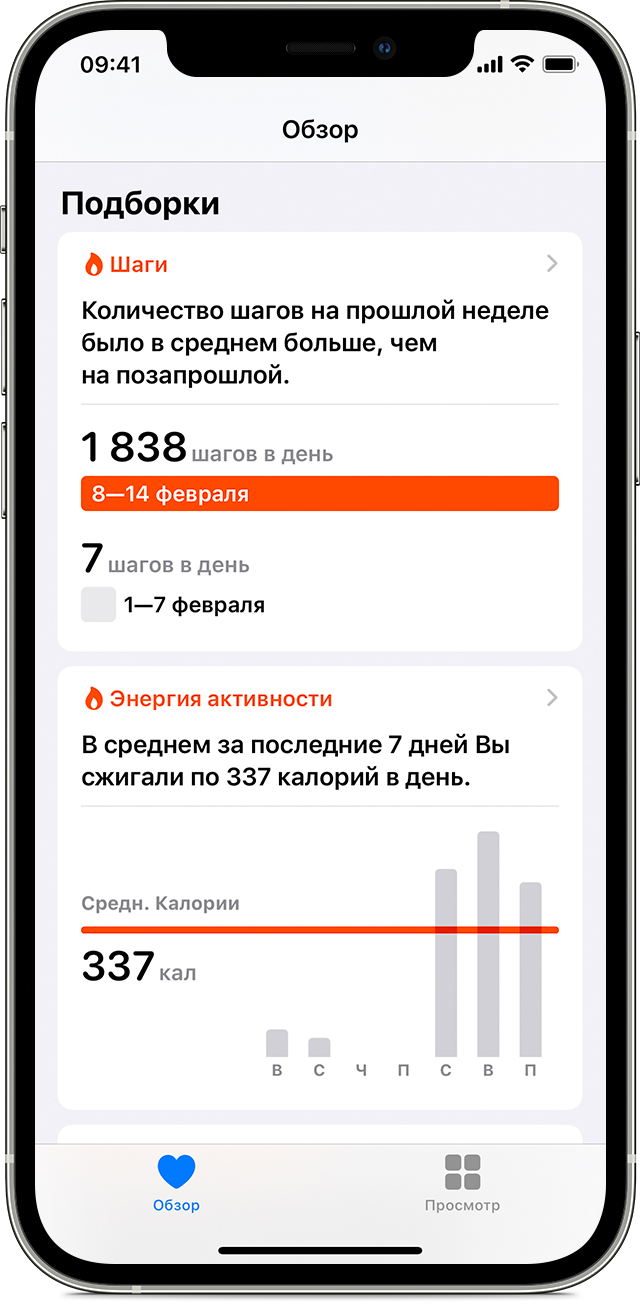The width and height of the screenshot is (640, 1304).
Task: Open the Шаги steps highlight card
Action: click(x=320, y=265)
